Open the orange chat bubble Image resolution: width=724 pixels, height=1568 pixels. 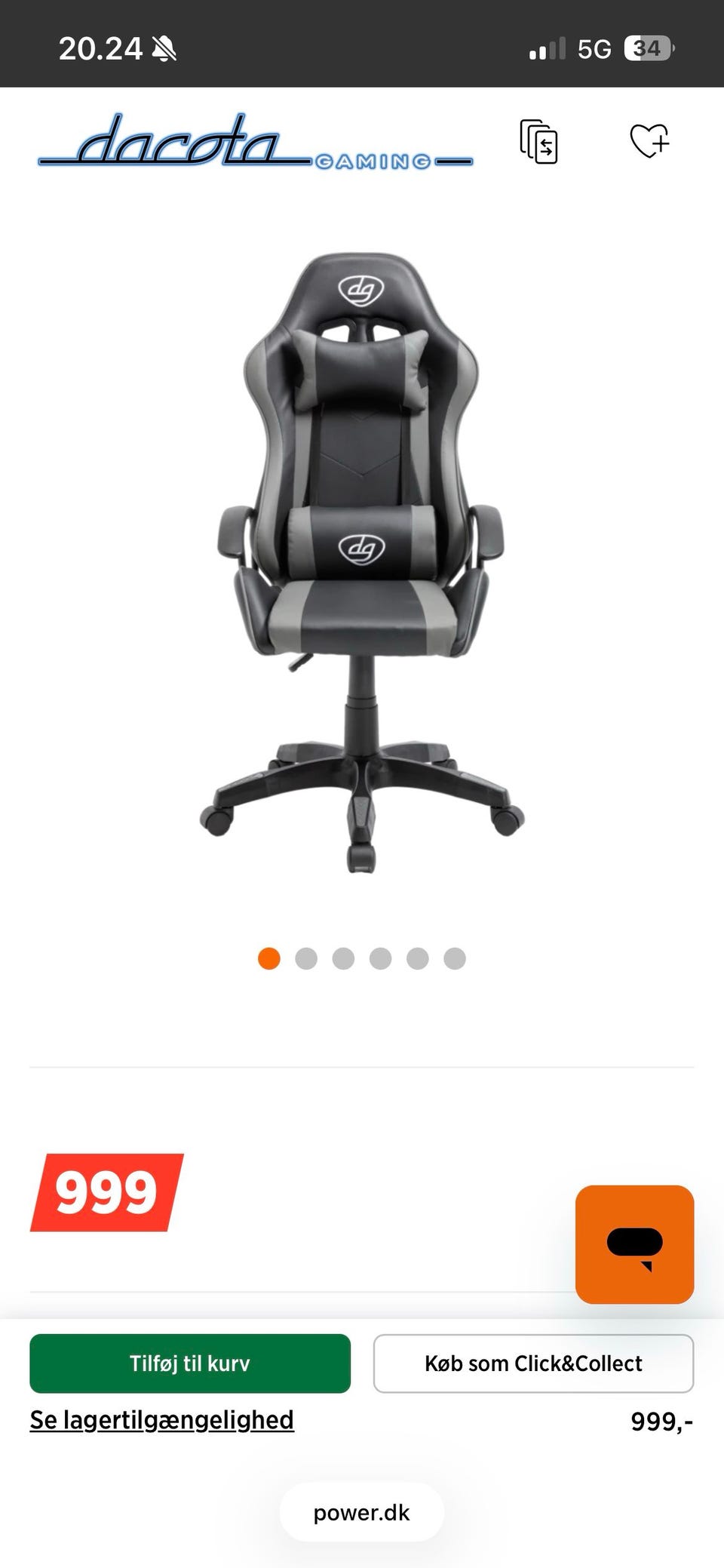634,1244
